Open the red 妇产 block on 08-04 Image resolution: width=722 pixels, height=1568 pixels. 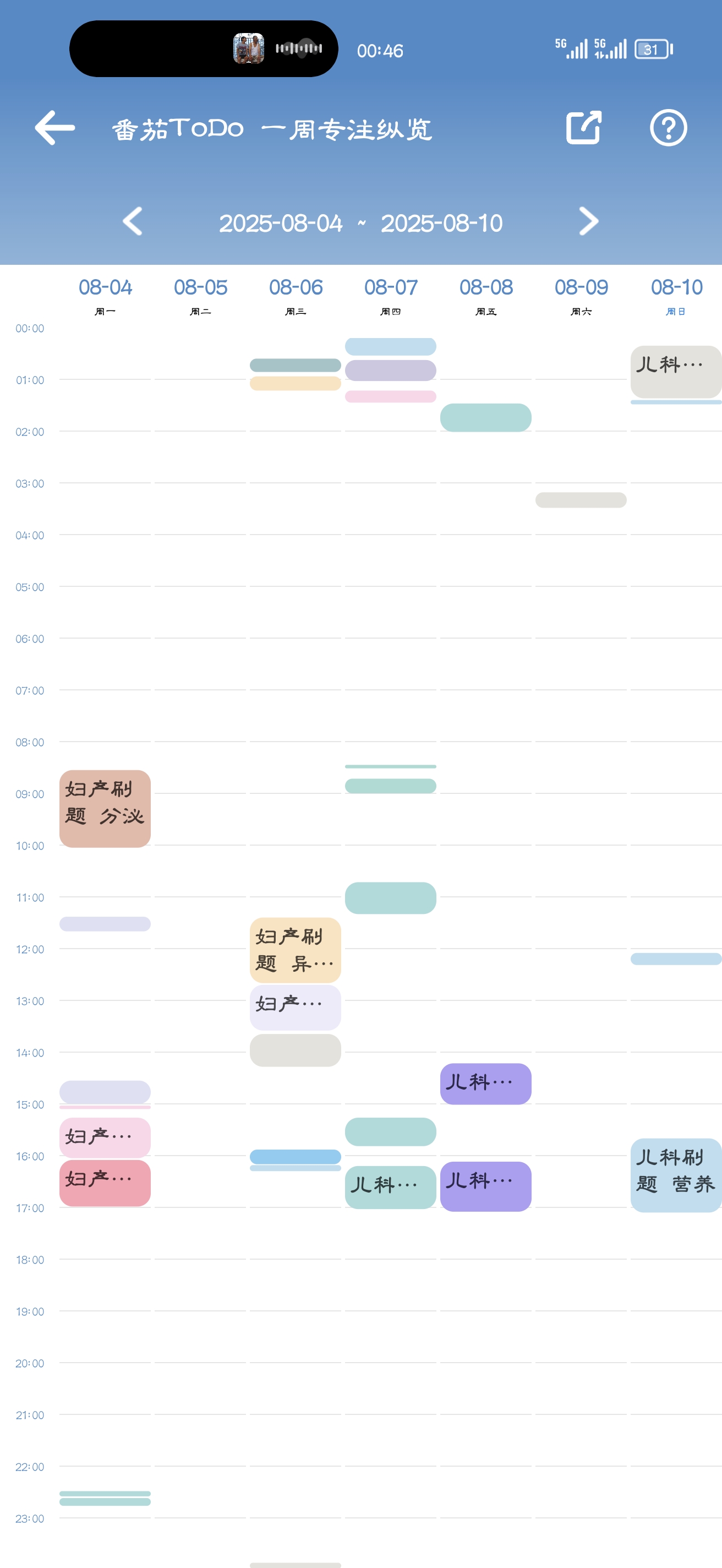(x=105, y=1183)
